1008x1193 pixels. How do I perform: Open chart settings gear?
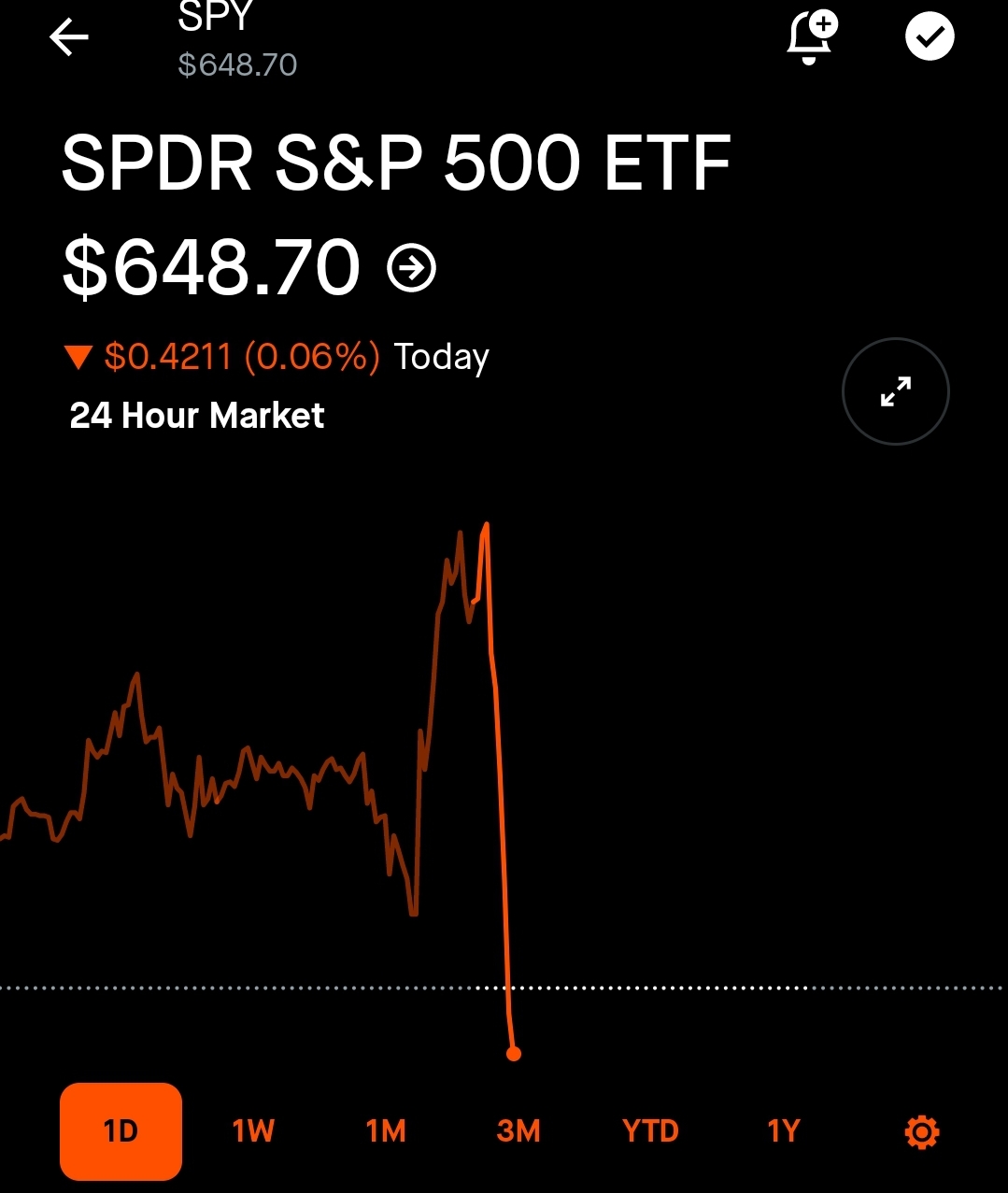tap(921, 1132)
